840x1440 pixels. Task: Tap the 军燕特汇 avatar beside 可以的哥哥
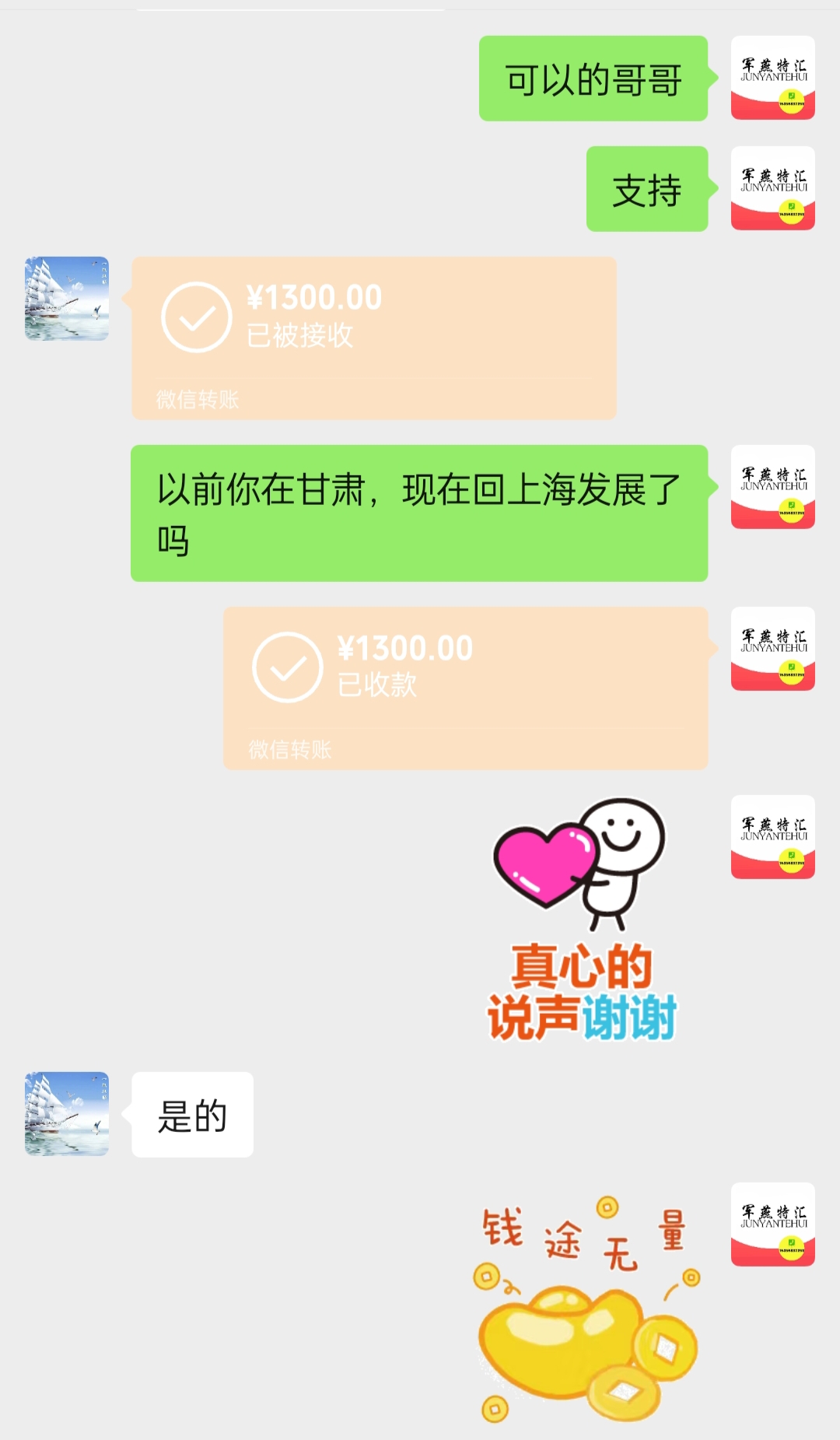tap(772, 78)
